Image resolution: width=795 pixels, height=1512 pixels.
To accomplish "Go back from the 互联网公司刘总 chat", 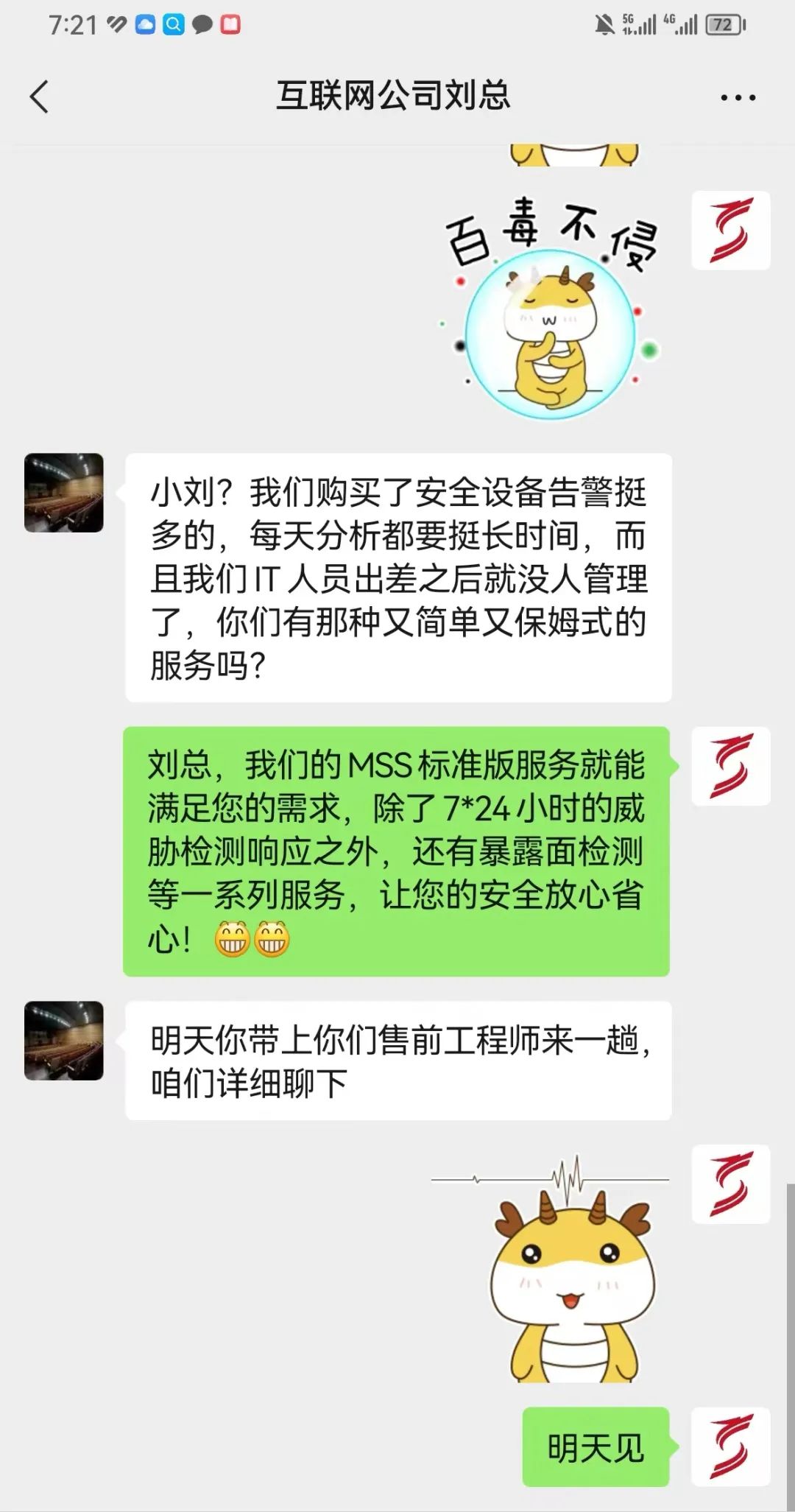I will [x=40, y=96].
